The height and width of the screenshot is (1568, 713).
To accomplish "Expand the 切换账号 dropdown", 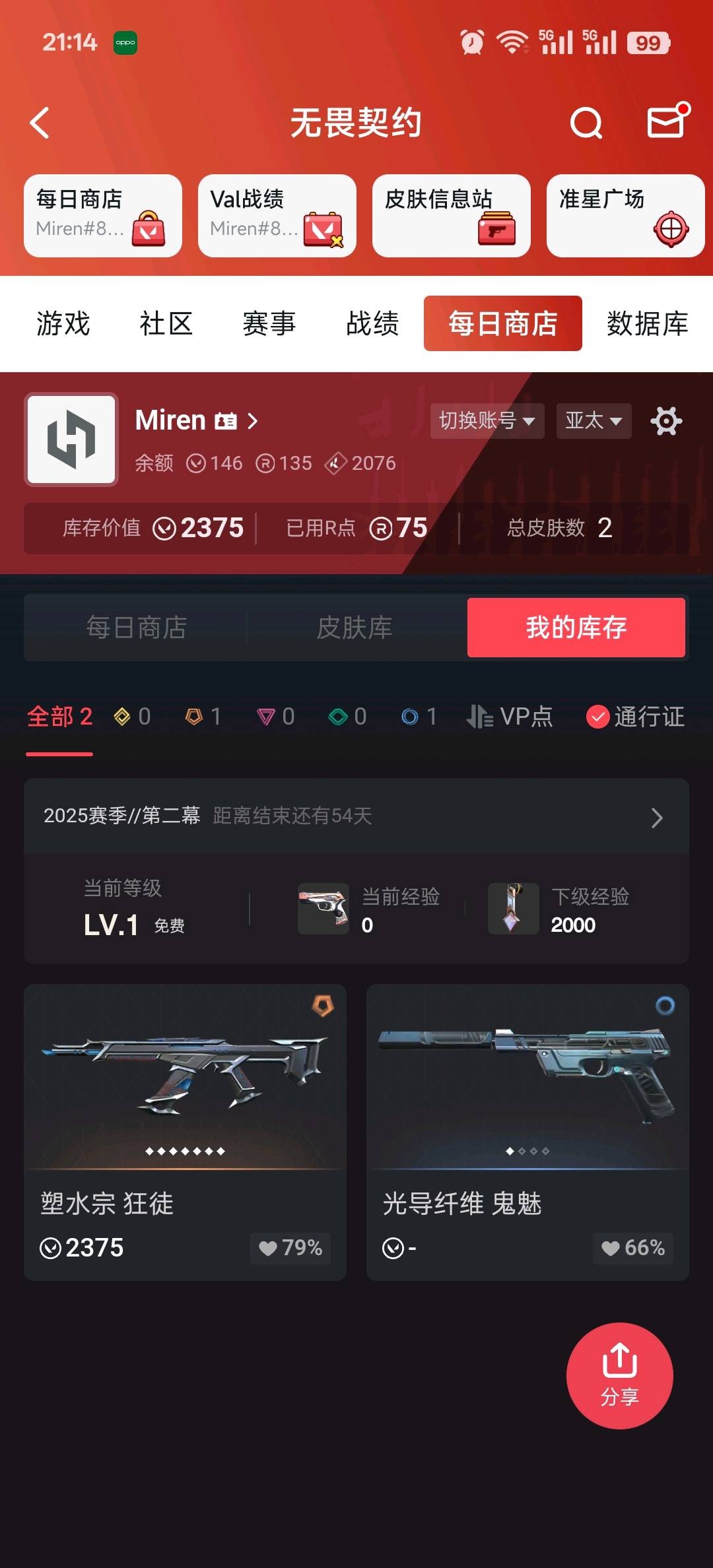I will click(487, 420).
